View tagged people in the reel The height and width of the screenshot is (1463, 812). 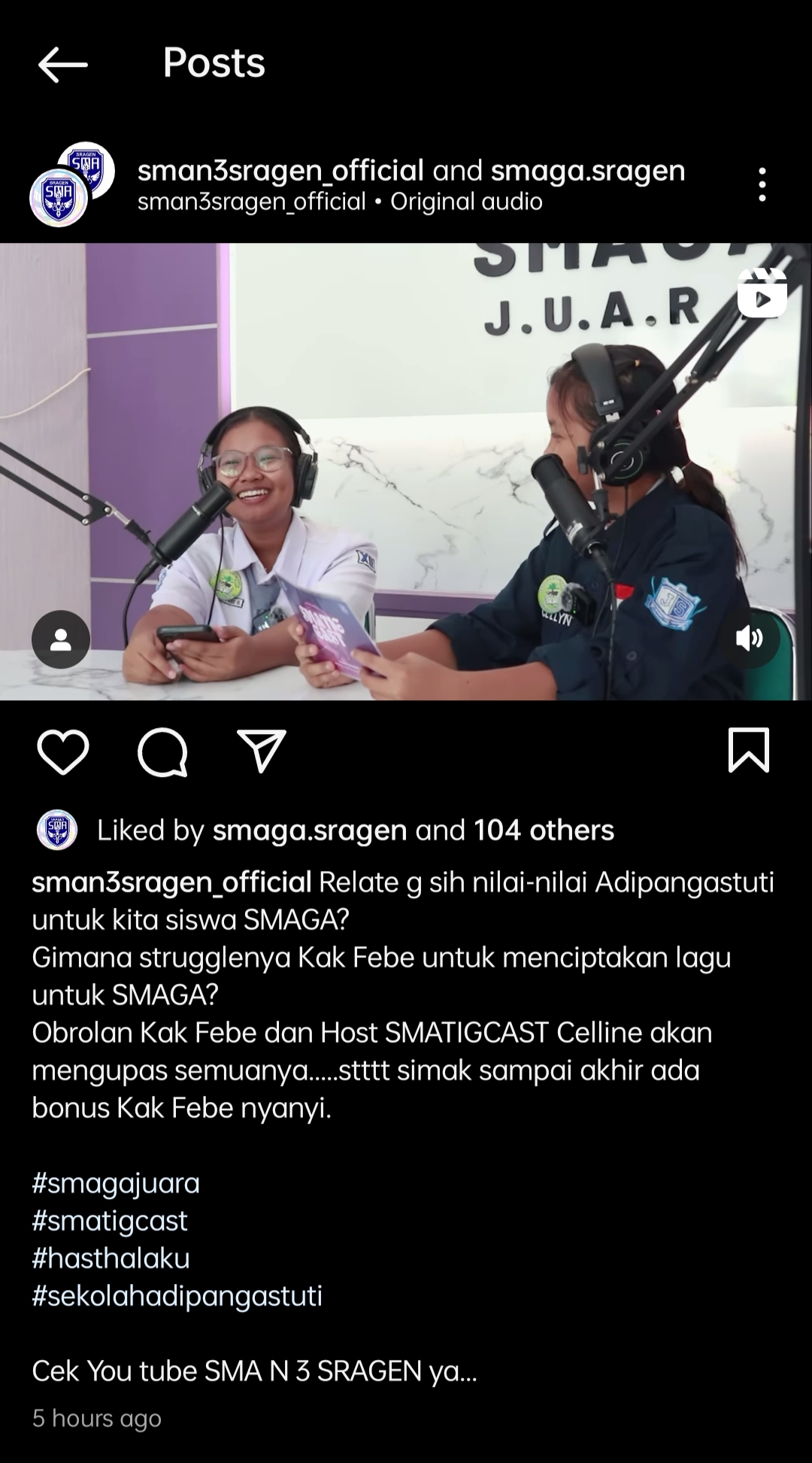61,639
